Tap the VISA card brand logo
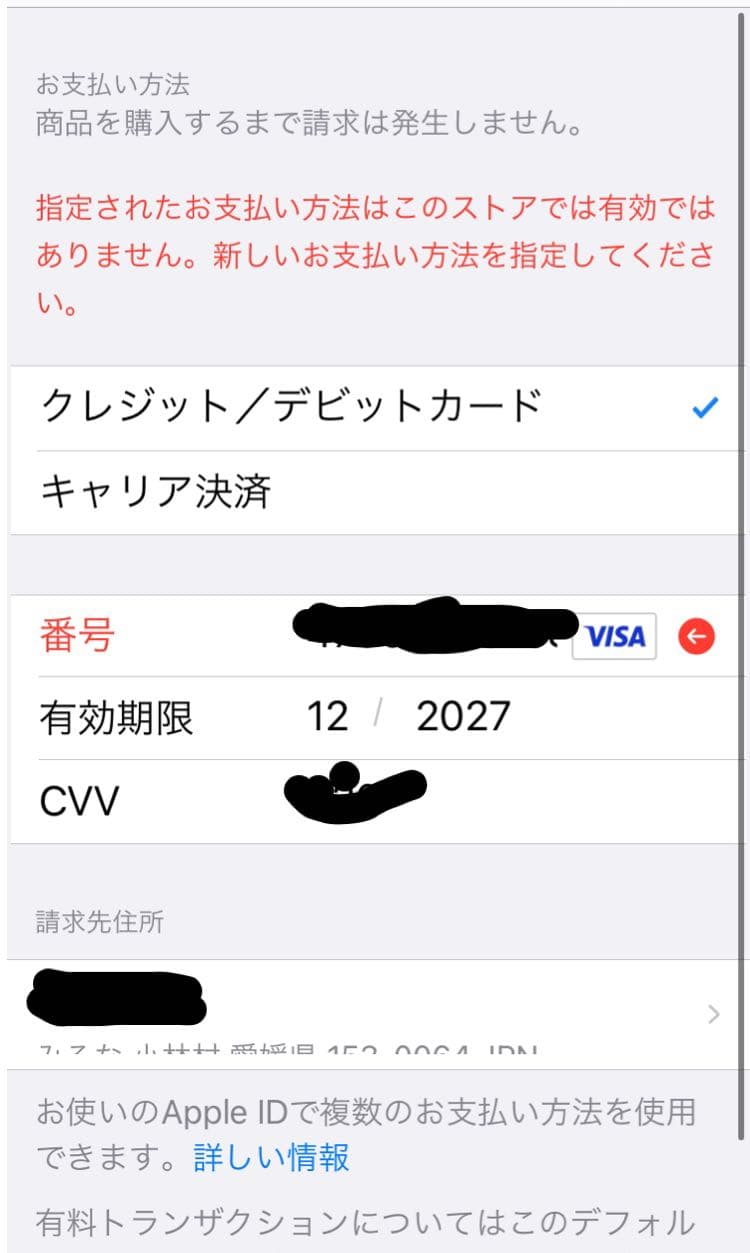The image size is (750, 1253). click(615, 637)
